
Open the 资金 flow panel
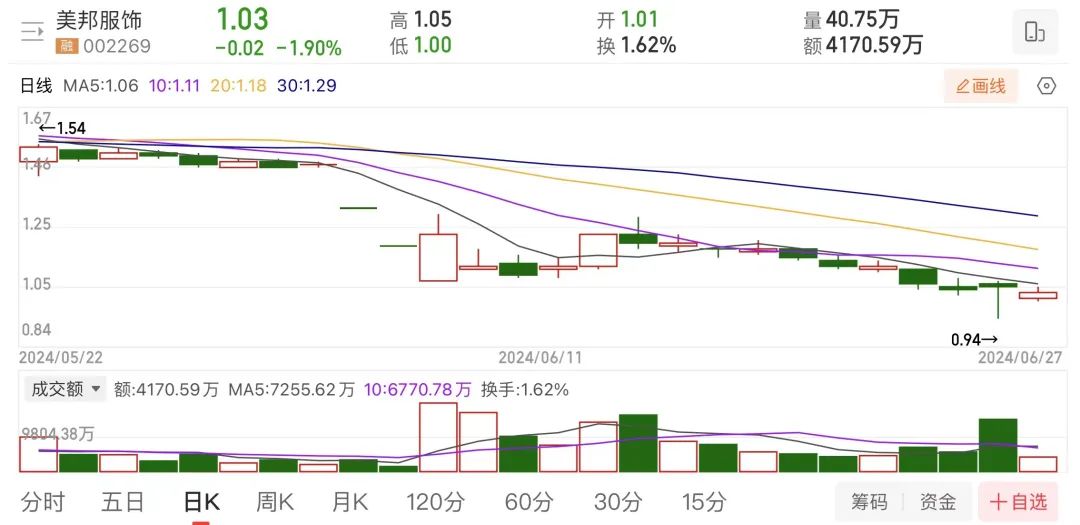[938, 502]
